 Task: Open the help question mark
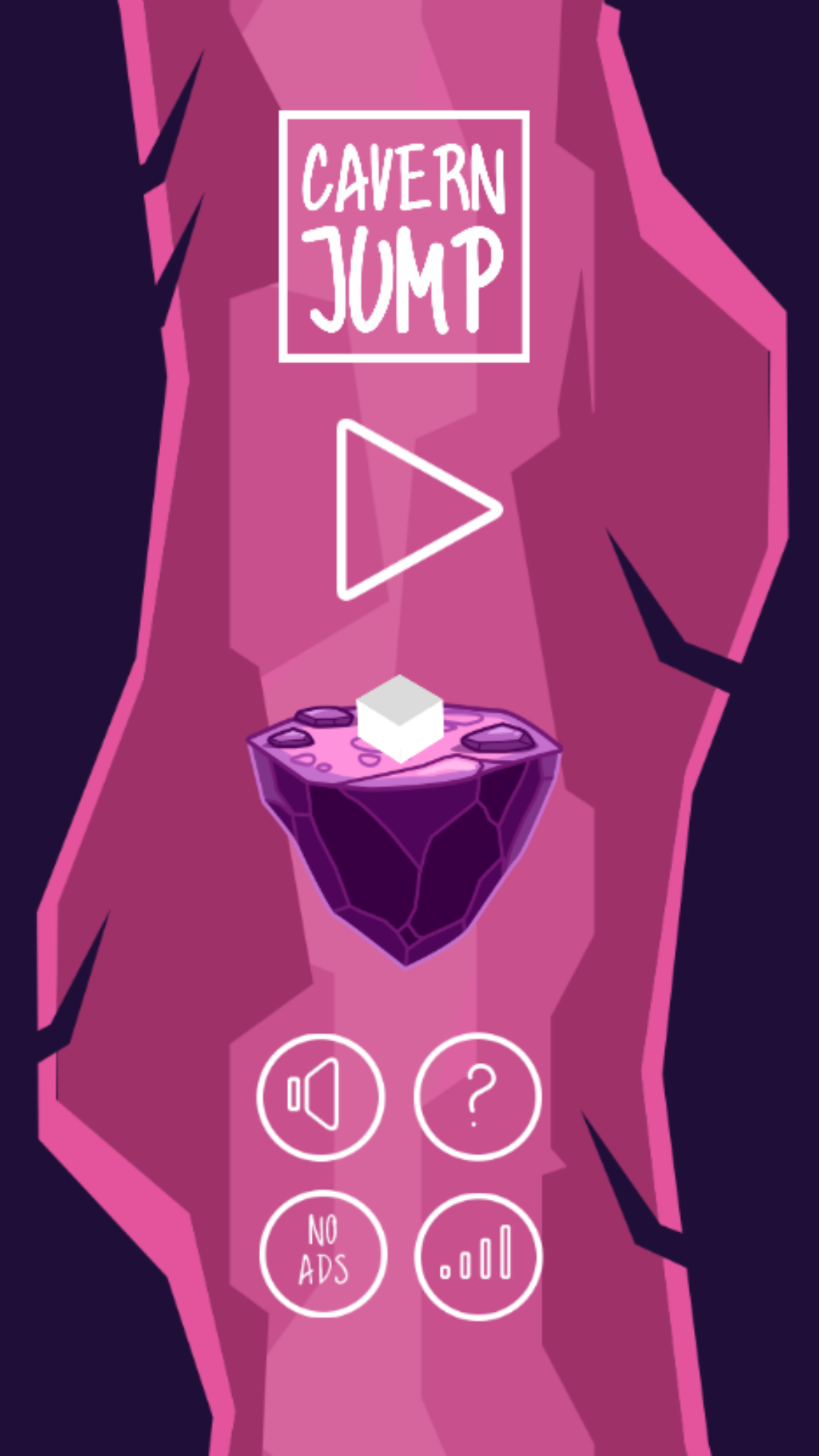click(478, 1097)
